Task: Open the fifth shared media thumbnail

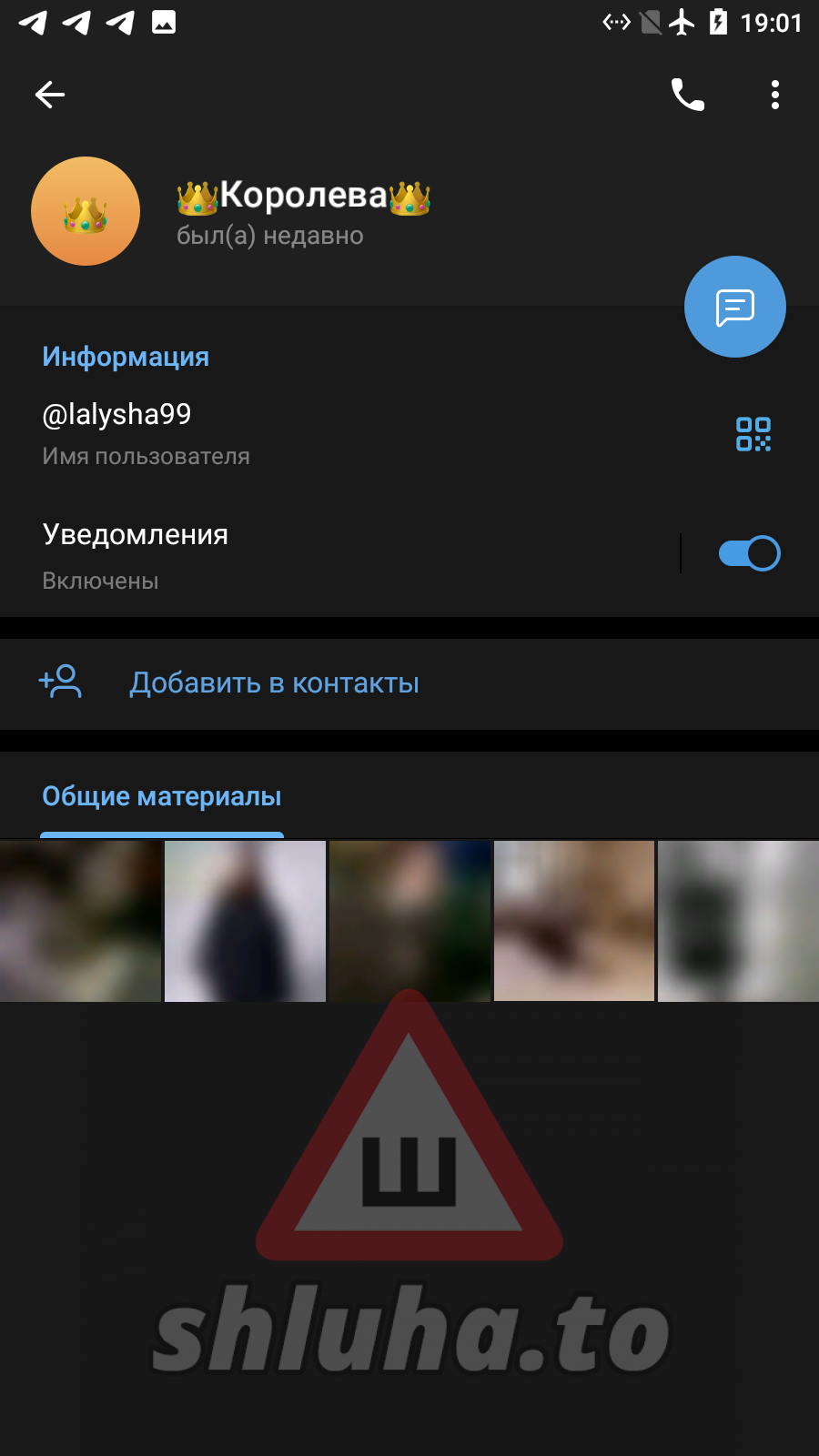Action: point(738,921)
